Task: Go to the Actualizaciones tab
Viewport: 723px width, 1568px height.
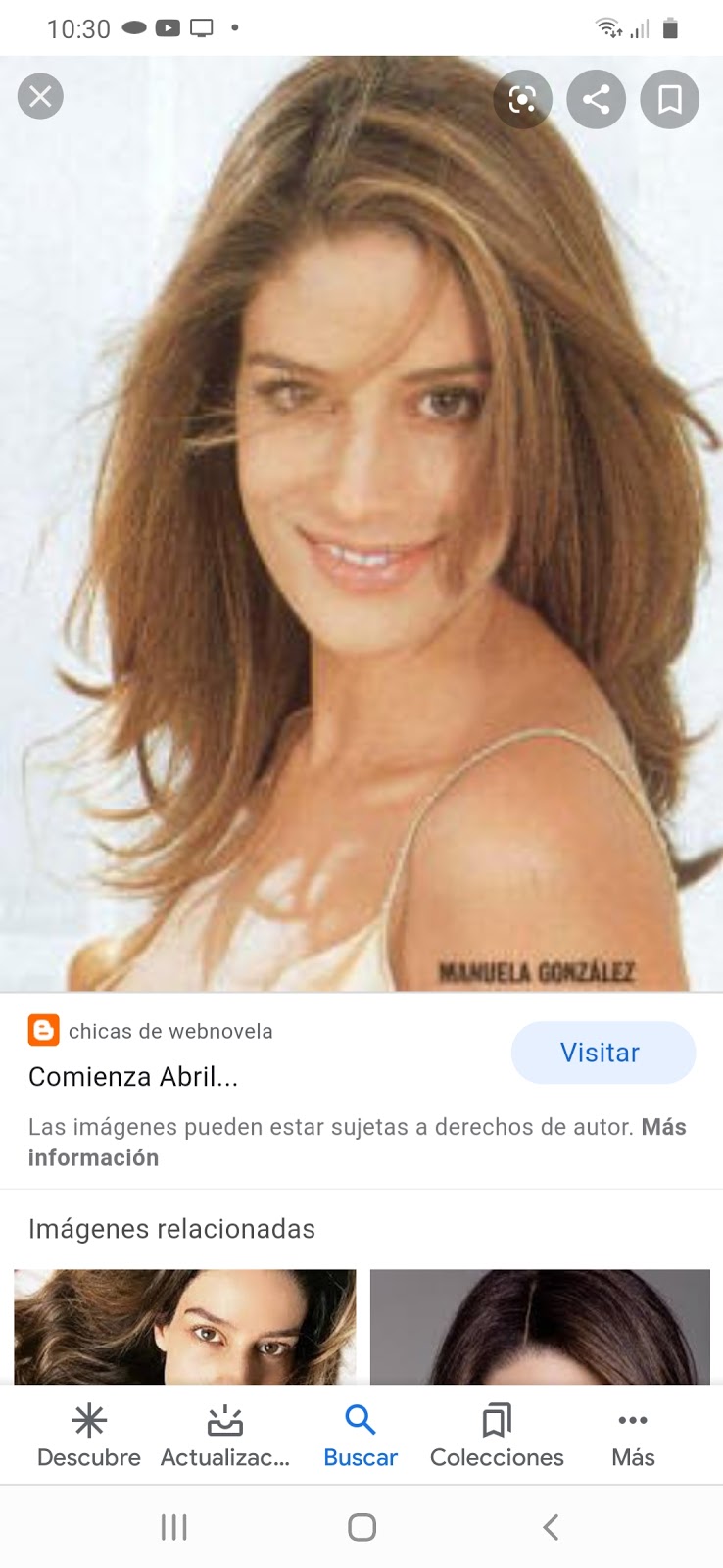Action: [x=225, y=1436]
